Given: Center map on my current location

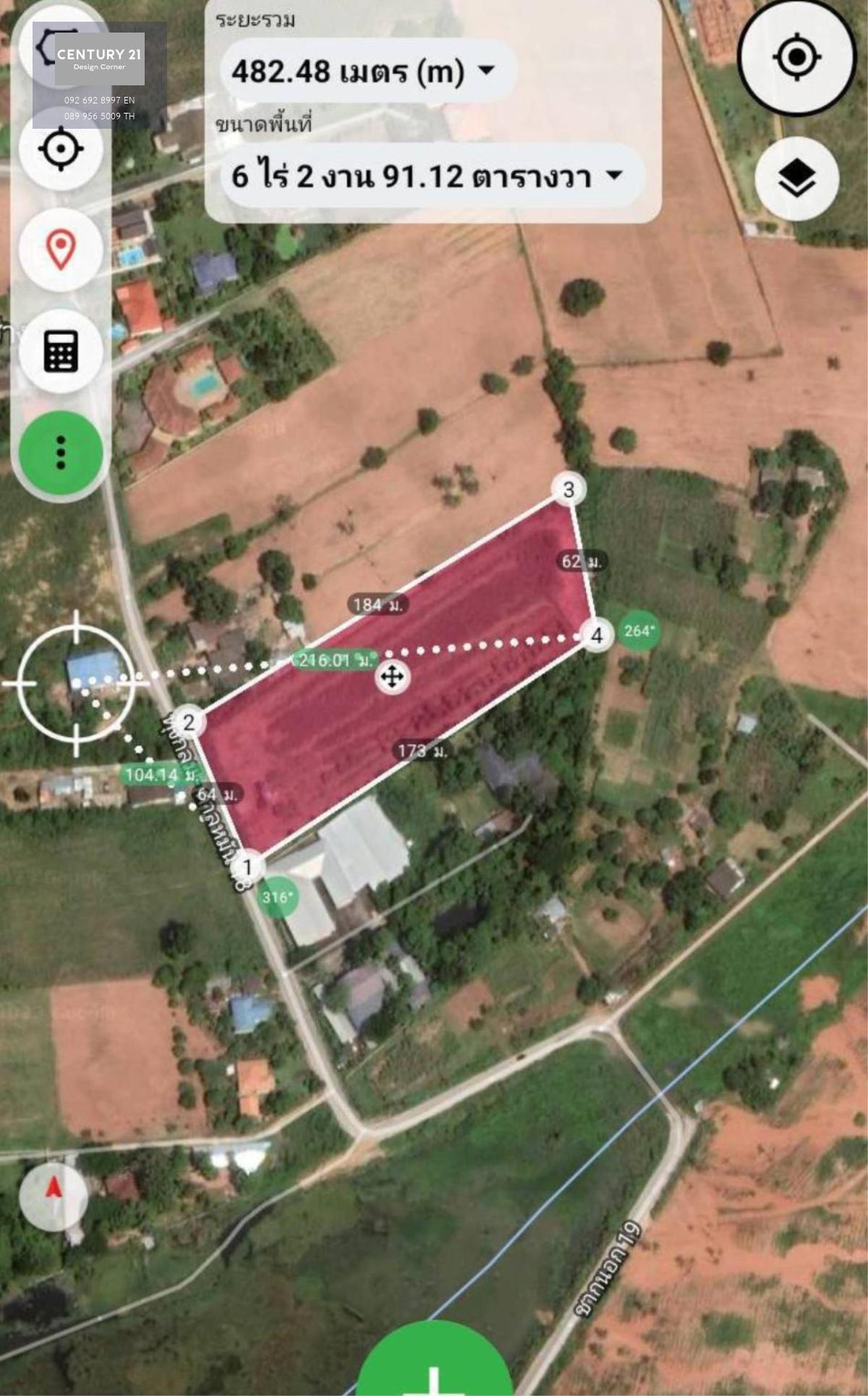Looking at the screenshot, I should coord(796,57).
